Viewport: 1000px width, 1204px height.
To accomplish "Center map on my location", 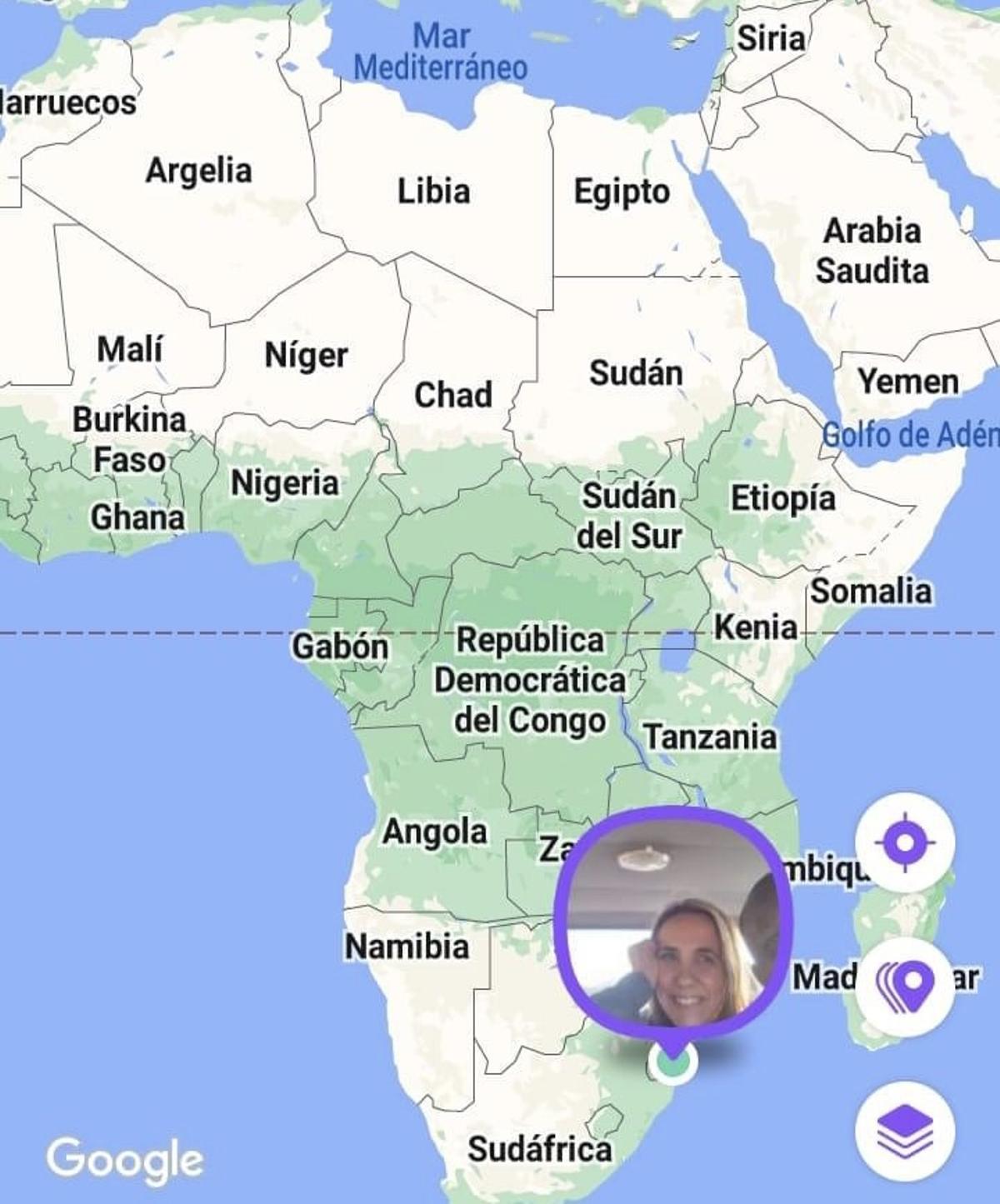I will [x=905, y=842].
